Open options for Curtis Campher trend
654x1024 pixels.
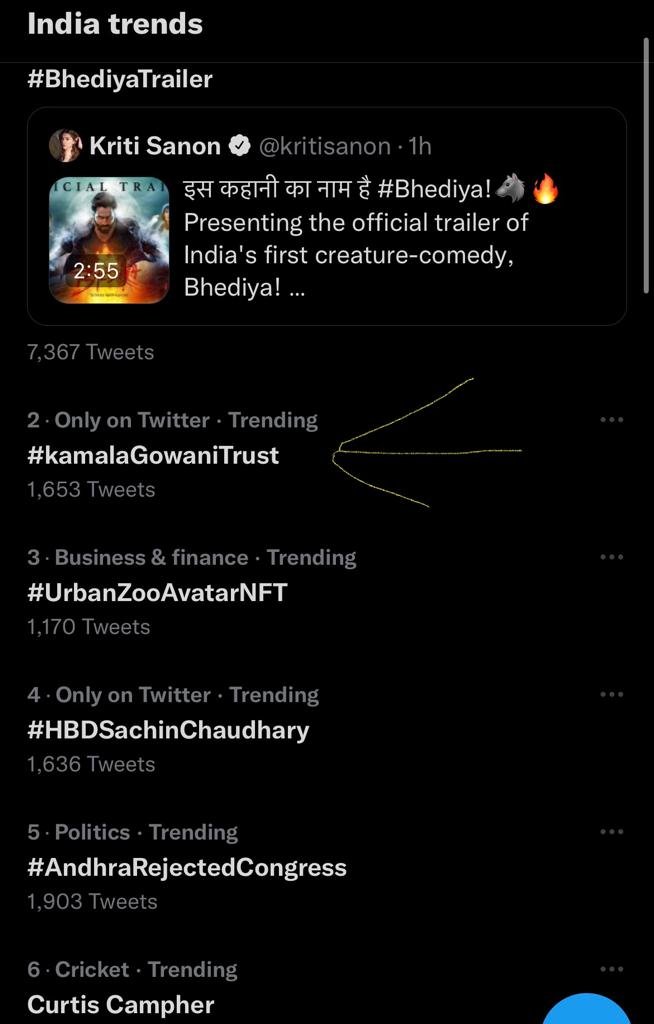pos(611,968)
